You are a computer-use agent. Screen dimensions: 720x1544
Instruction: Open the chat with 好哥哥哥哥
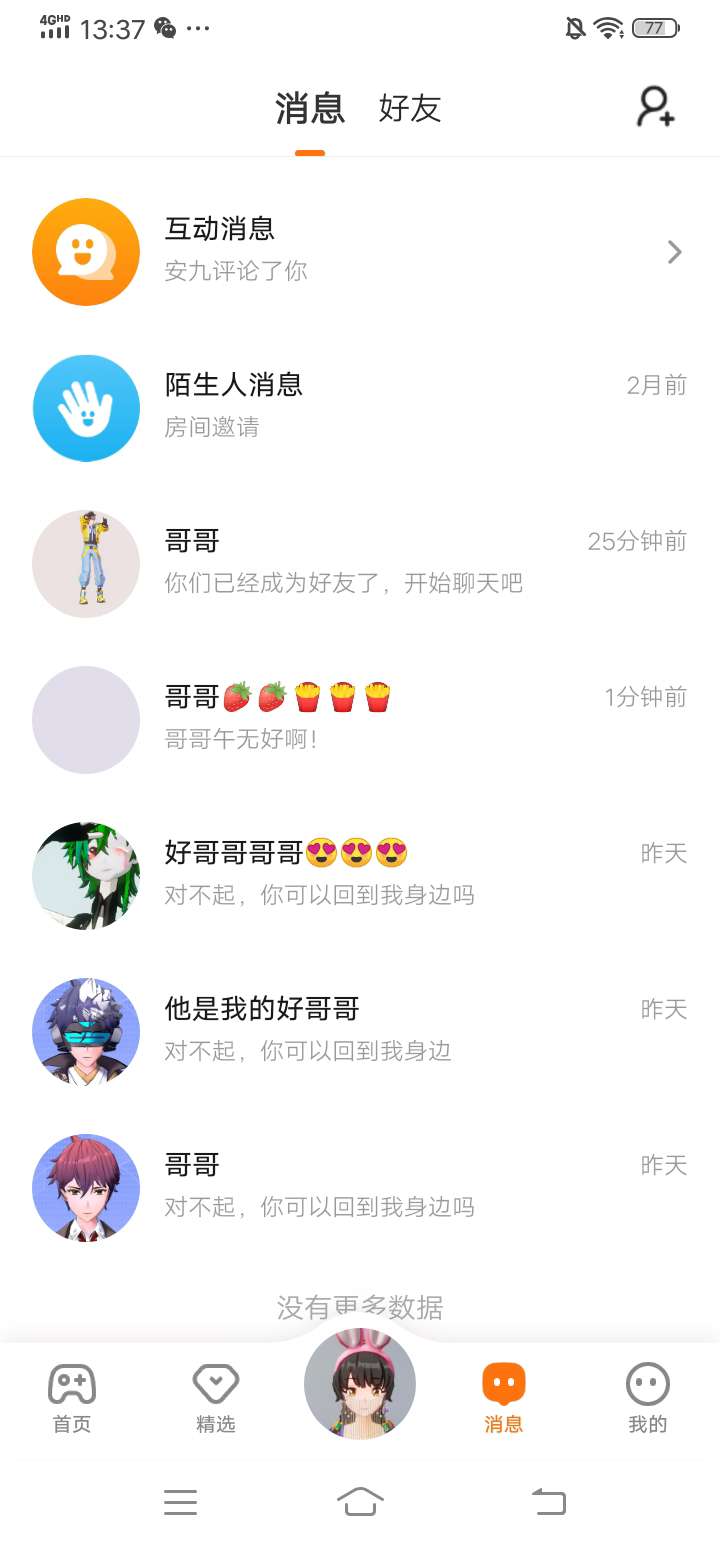click(x=360, y=875)
